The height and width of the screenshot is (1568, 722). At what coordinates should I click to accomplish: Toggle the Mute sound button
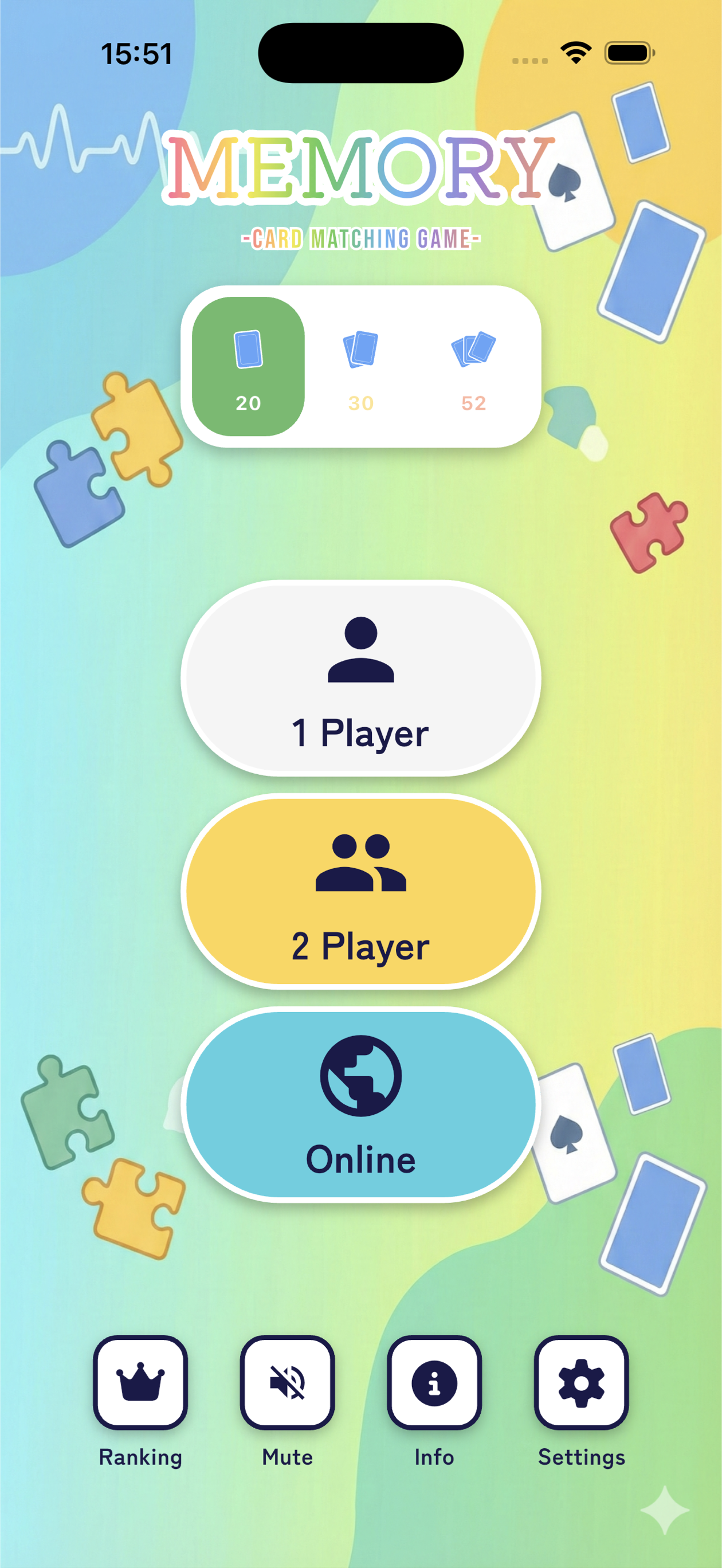[287, 1382]
